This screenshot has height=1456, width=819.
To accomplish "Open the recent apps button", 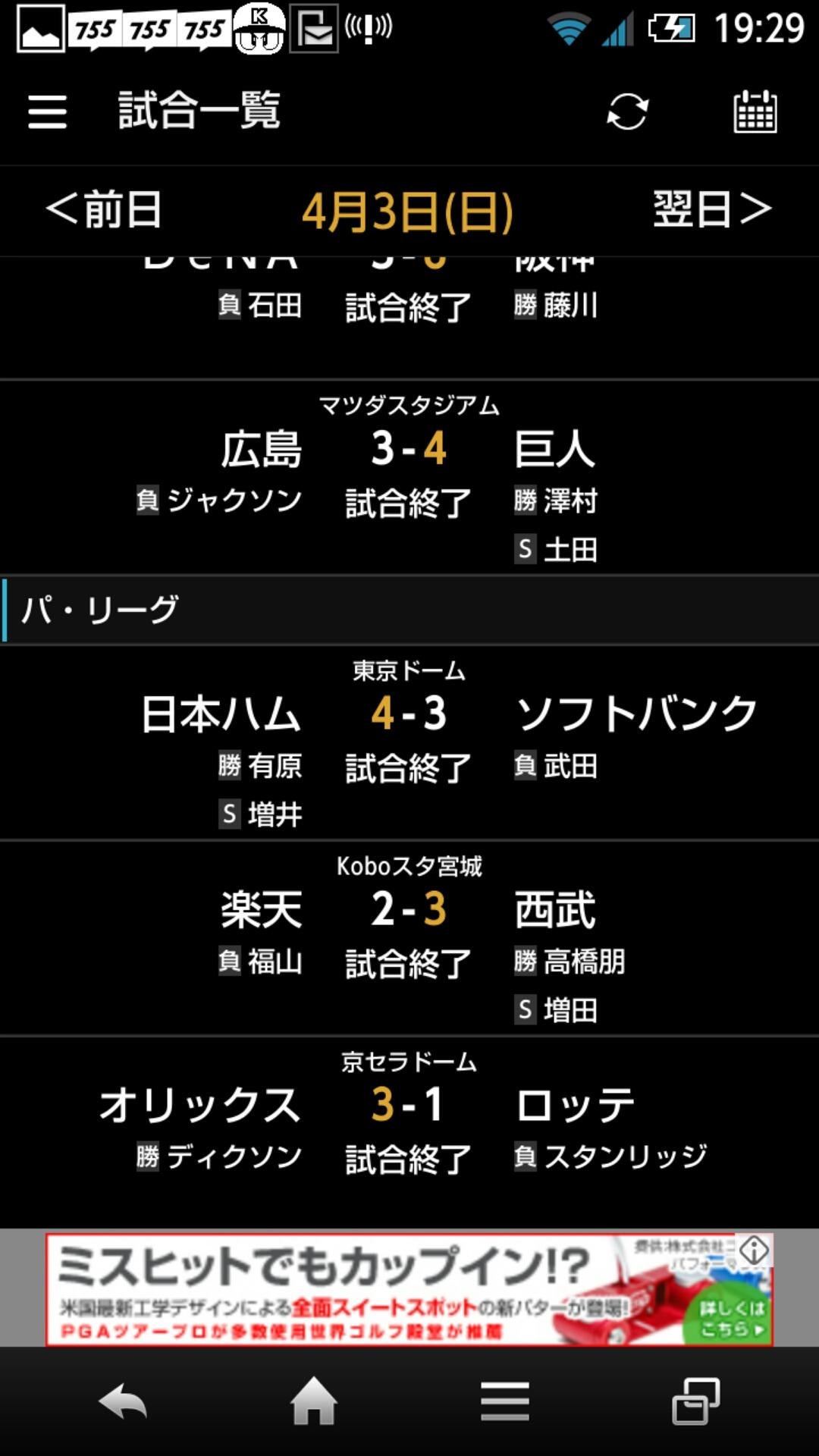I will [x=696, y=1401].
